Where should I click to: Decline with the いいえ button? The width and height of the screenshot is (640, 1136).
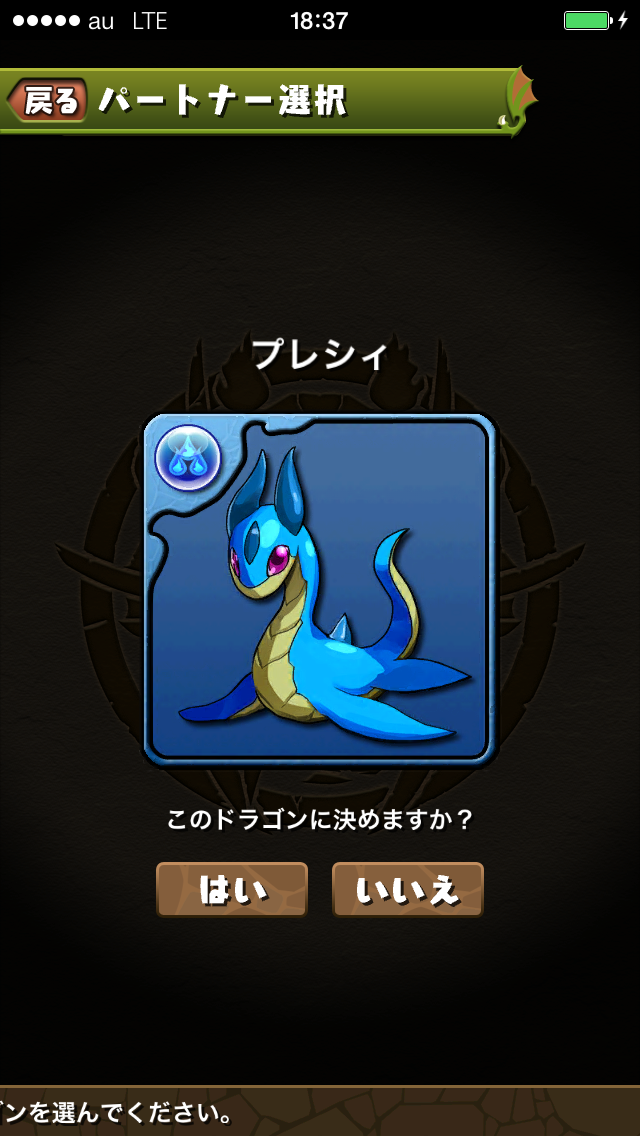pyautogui.click(x=408, y=889)
